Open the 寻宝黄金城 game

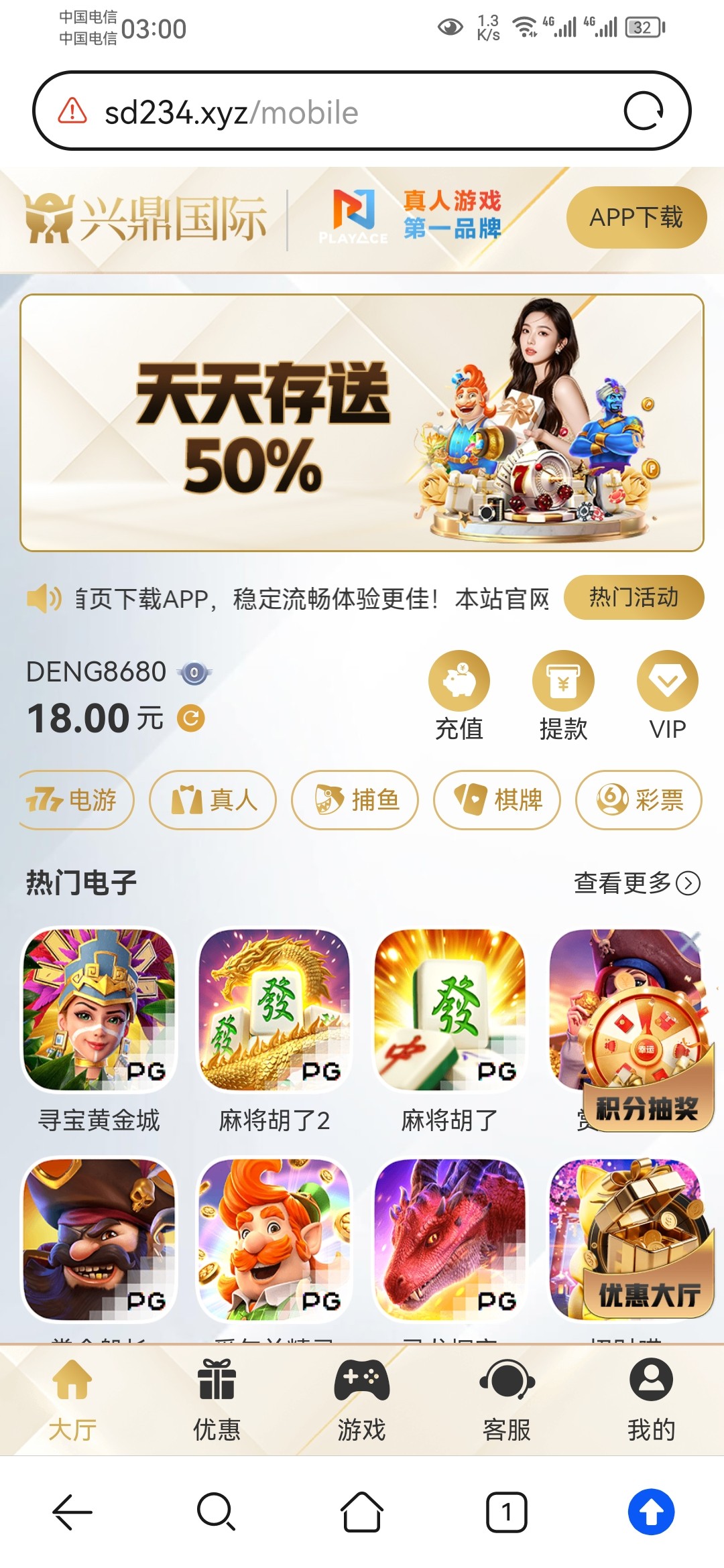[99, 1010]
